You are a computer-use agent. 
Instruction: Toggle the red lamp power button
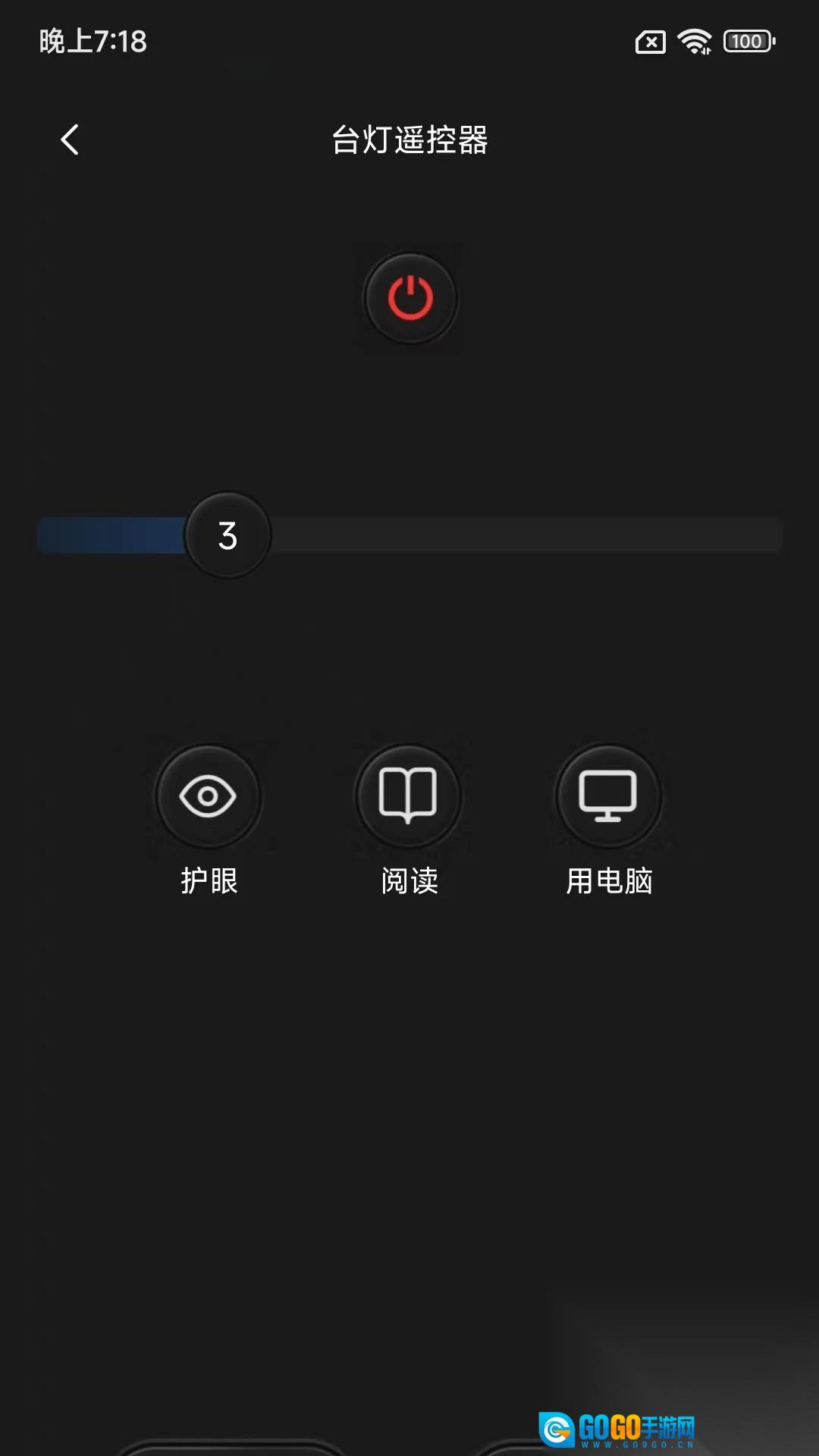click(410, 298)
